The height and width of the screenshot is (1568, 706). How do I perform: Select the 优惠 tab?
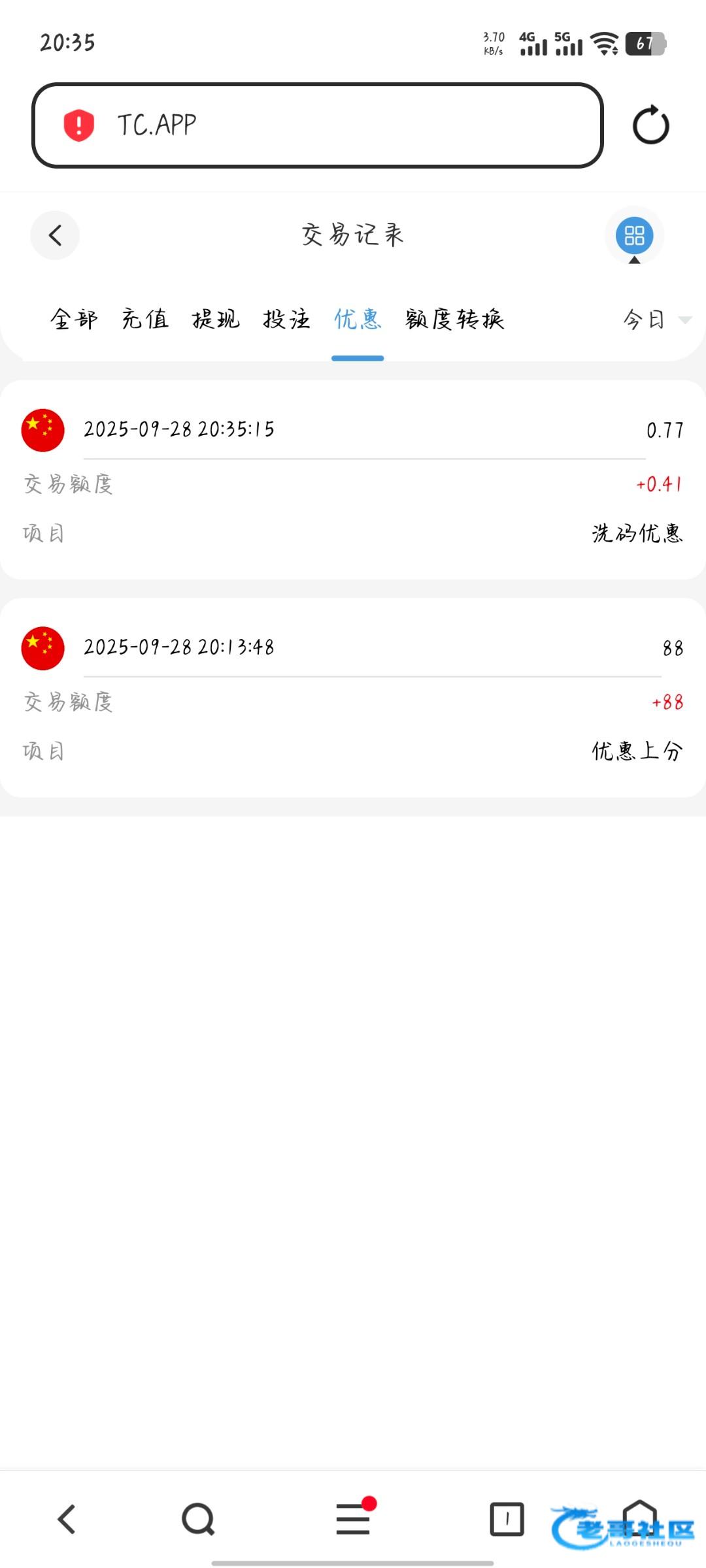pos(358,319)
